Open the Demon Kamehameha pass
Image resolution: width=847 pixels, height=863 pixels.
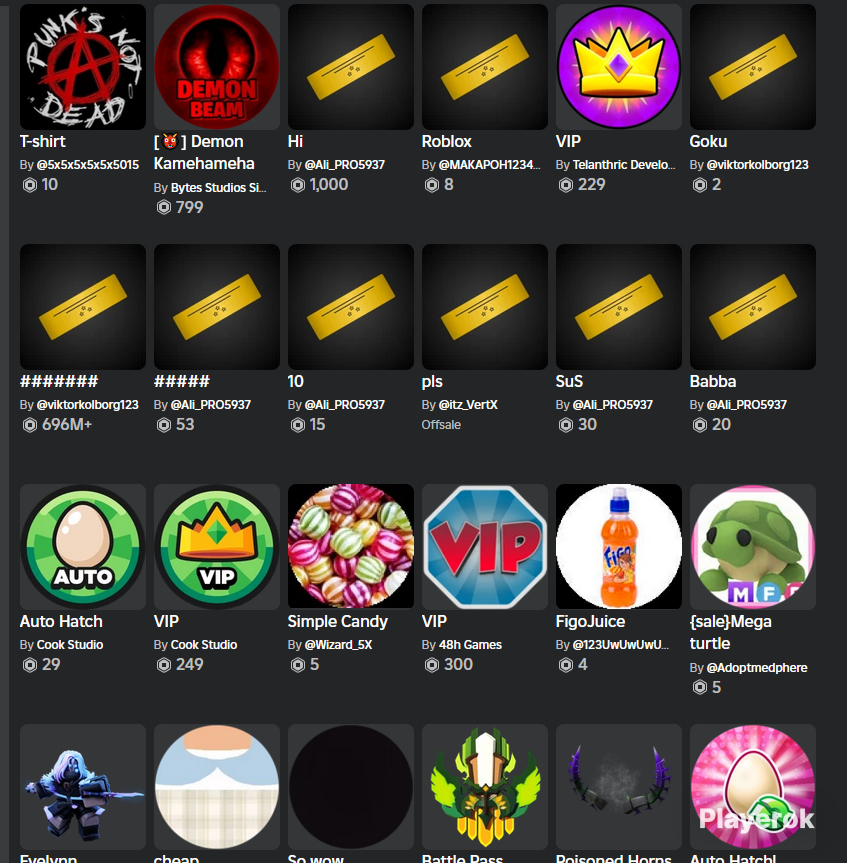tap(217, 67)
